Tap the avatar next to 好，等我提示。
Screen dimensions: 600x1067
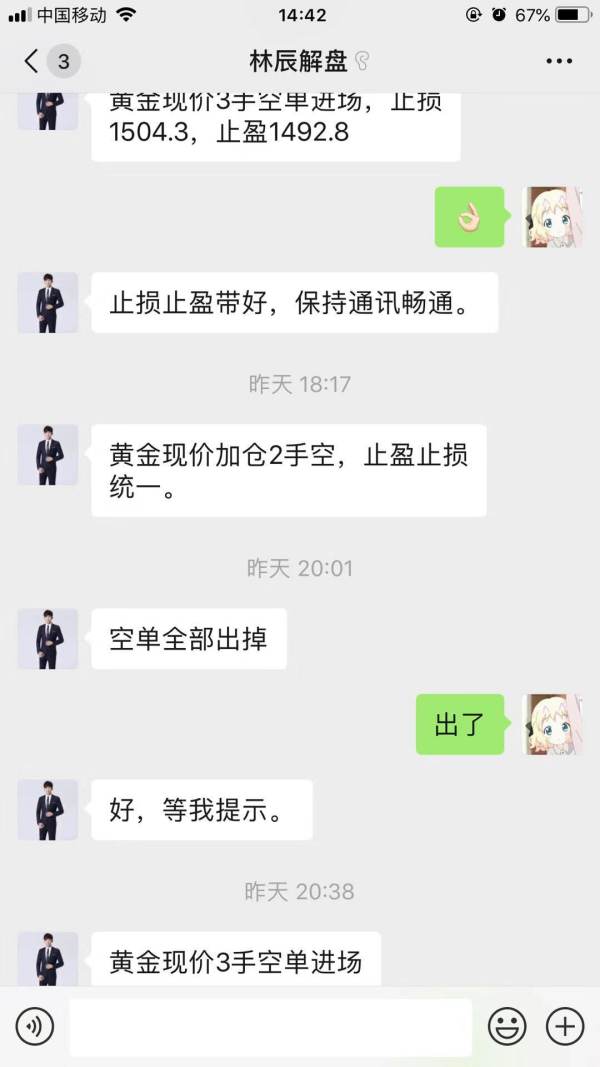pyautogui.click(x=48, y=810)
